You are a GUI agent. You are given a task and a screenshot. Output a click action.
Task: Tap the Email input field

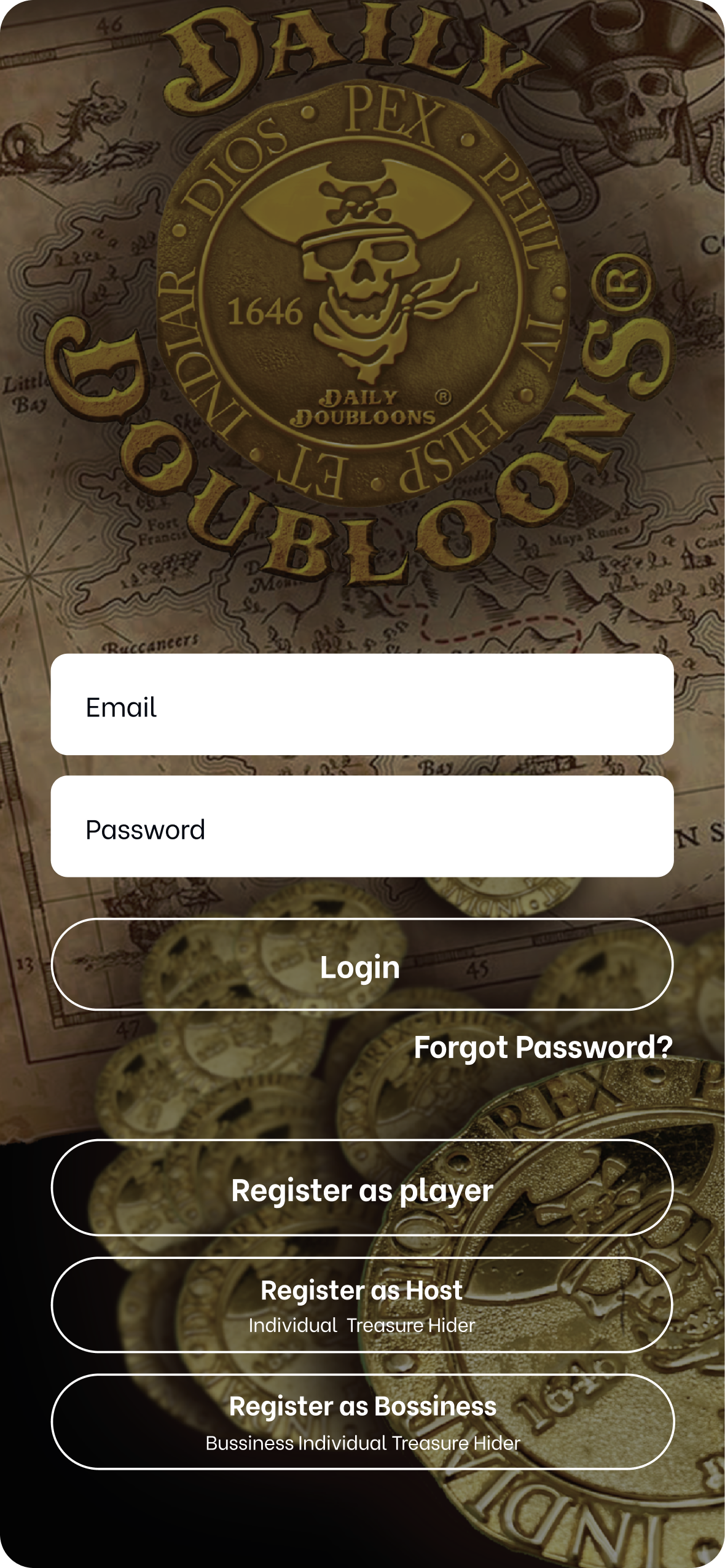[362, 705]
